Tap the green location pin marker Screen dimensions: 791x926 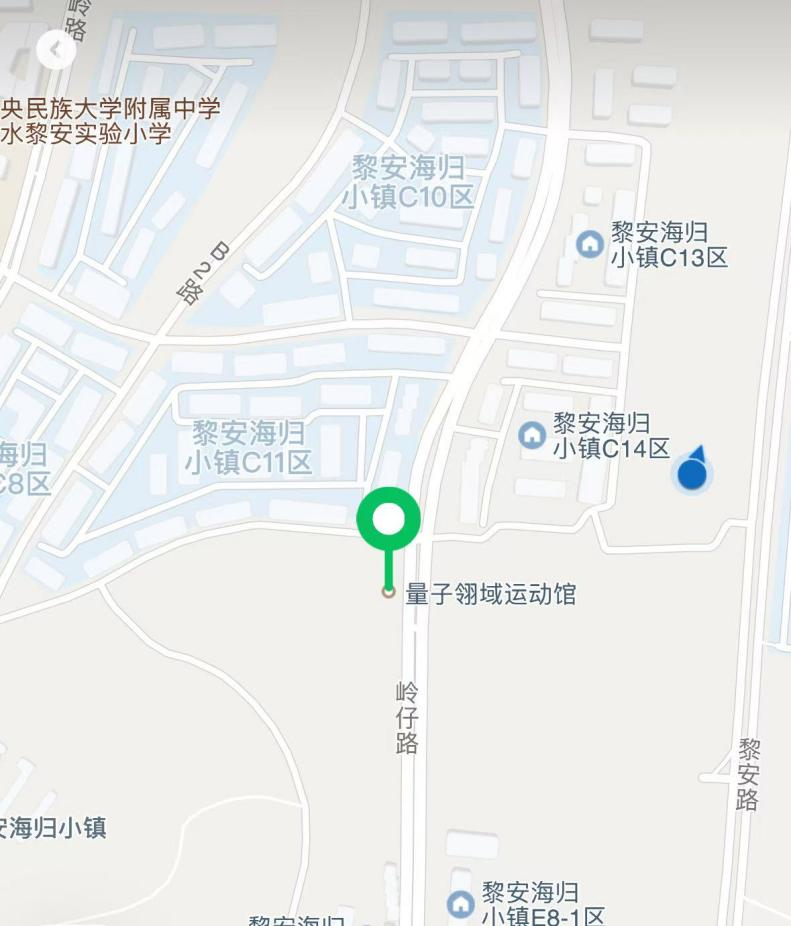click(389, 520)
